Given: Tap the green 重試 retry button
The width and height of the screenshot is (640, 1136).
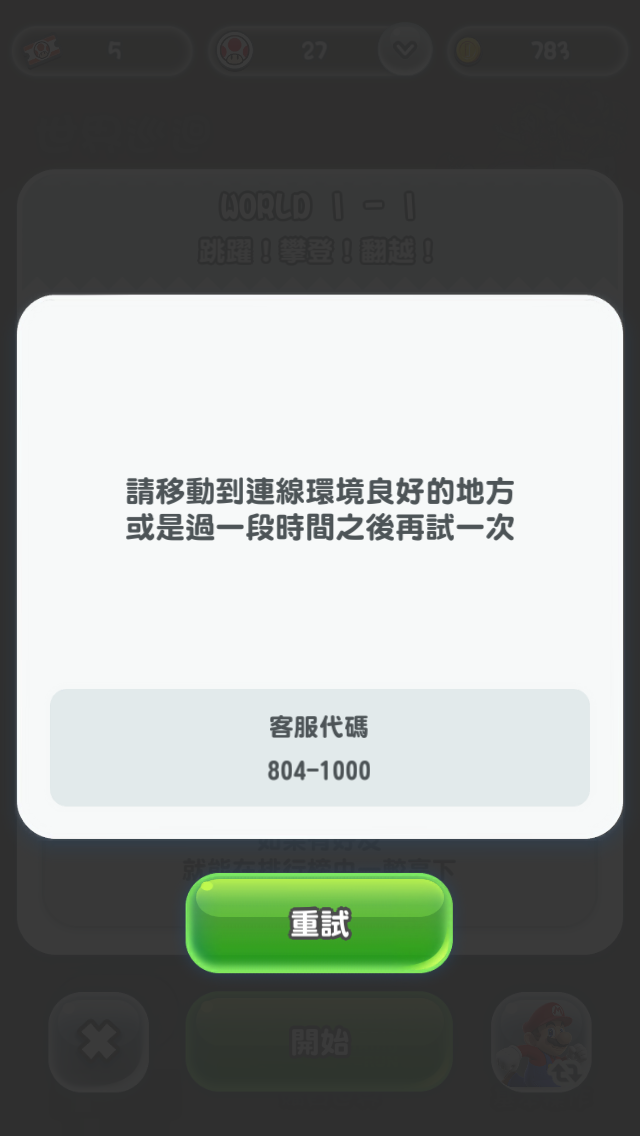Looking at the screenshot, I should [319, 923].
